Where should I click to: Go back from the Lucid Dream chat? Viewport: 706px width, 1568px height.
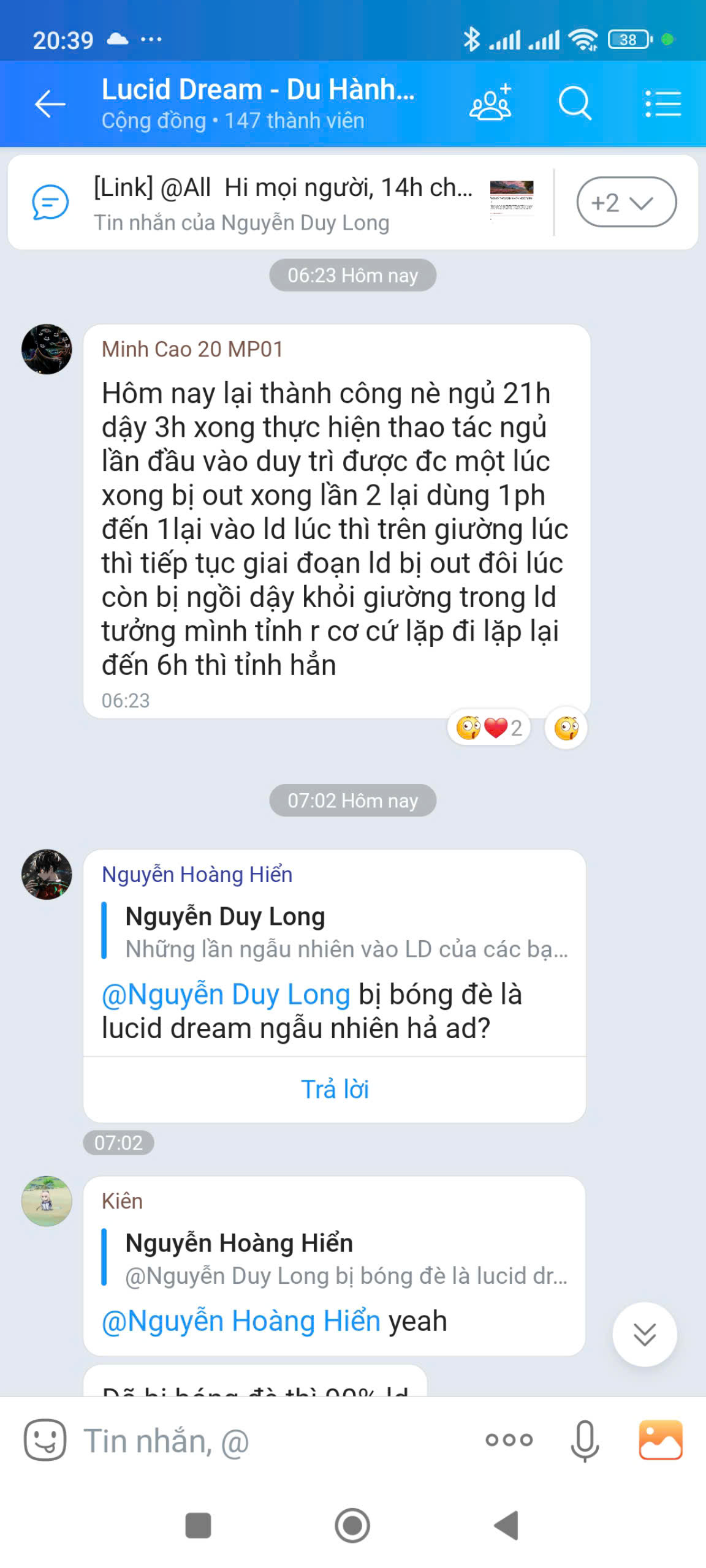(x=50, y=104)
